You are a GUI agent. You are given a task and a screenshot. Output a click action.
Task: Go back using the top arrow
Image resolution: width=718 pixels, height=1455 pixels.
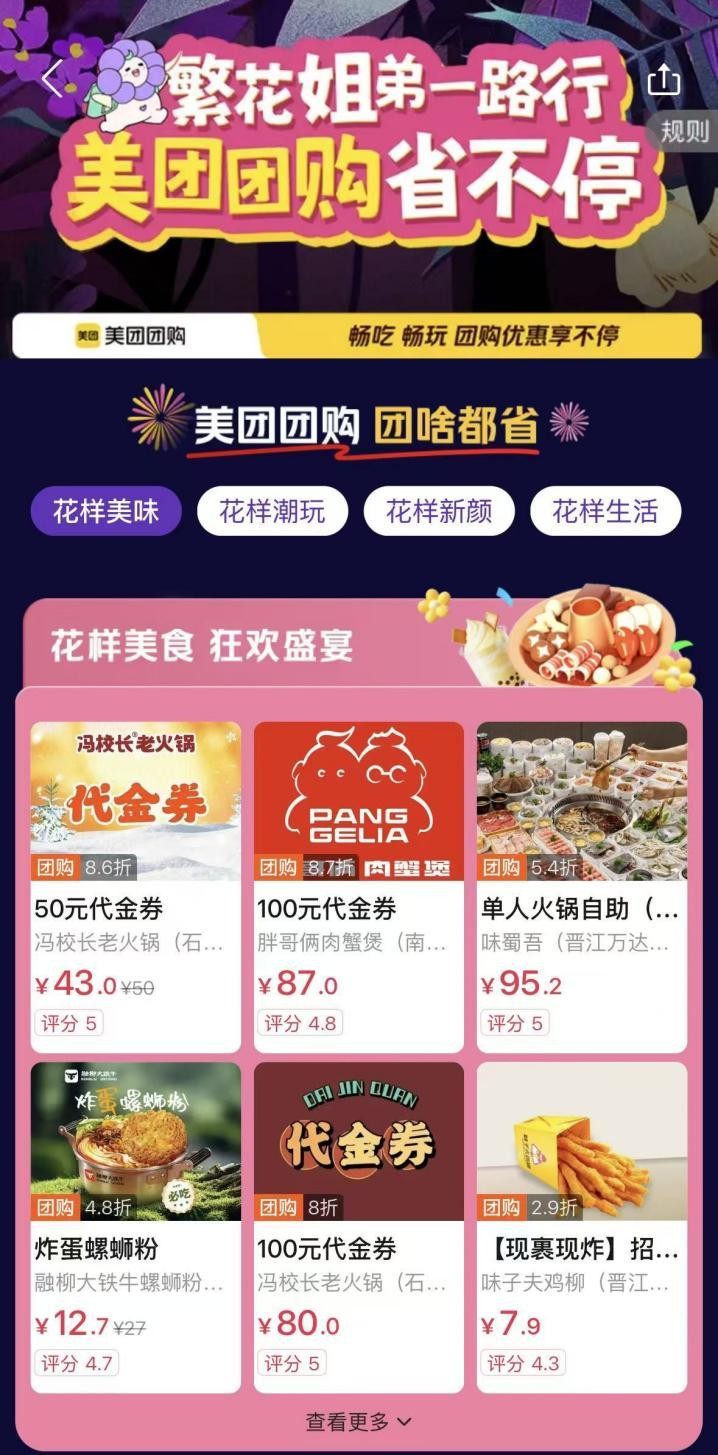pos(52,79)
